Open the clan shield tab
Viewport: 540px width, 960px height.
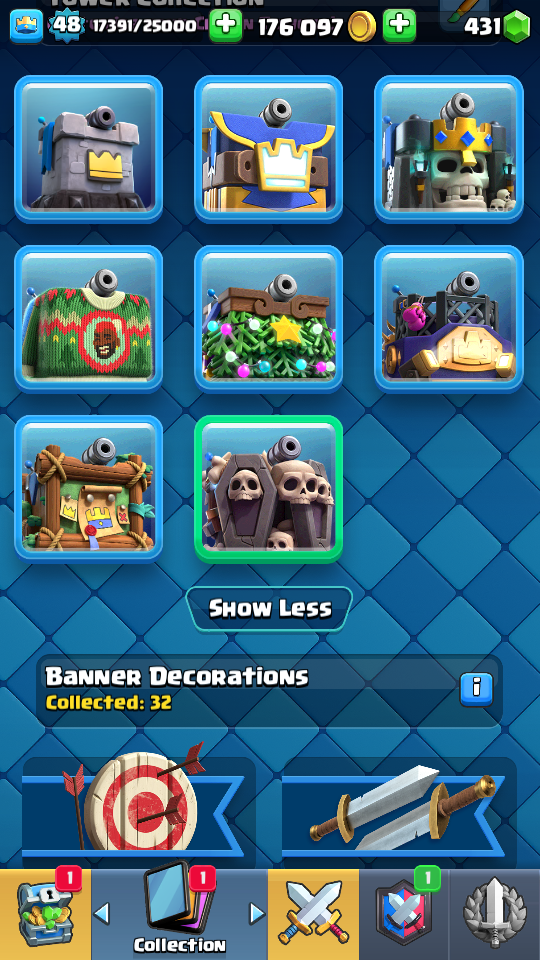(404, 914)
